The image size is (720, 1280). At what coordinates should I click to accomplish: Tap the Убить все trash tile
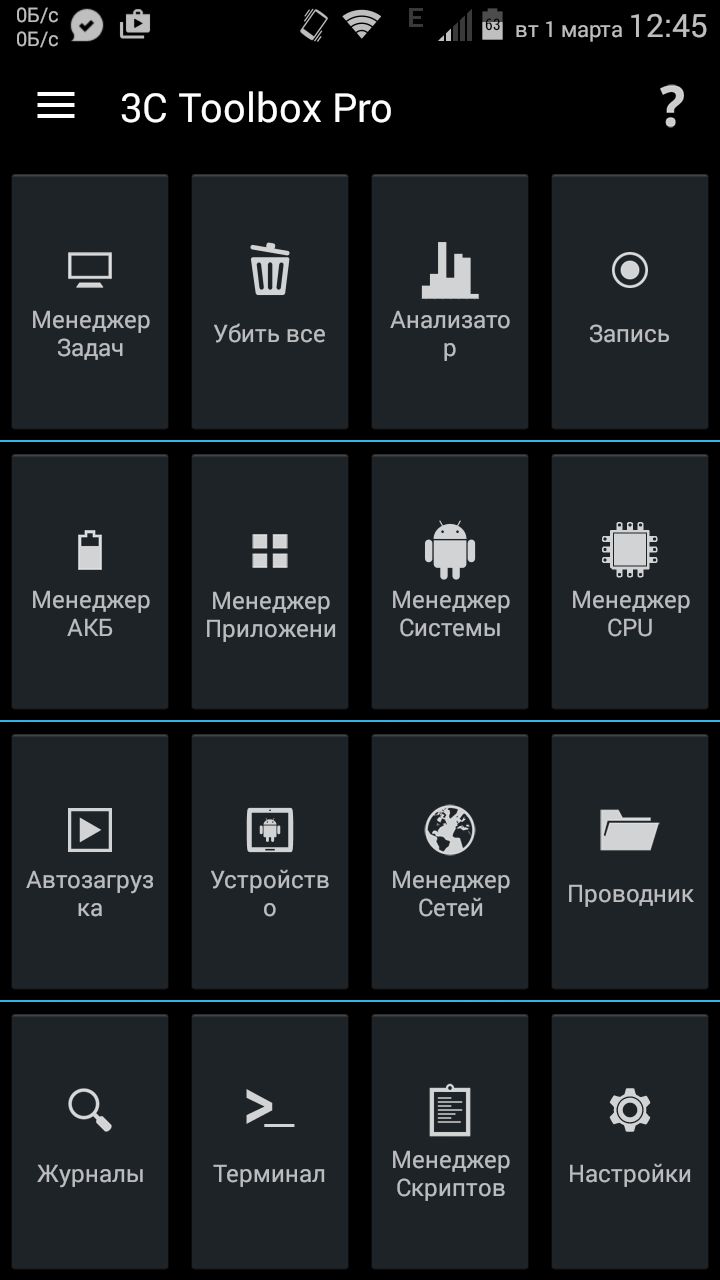270,302
